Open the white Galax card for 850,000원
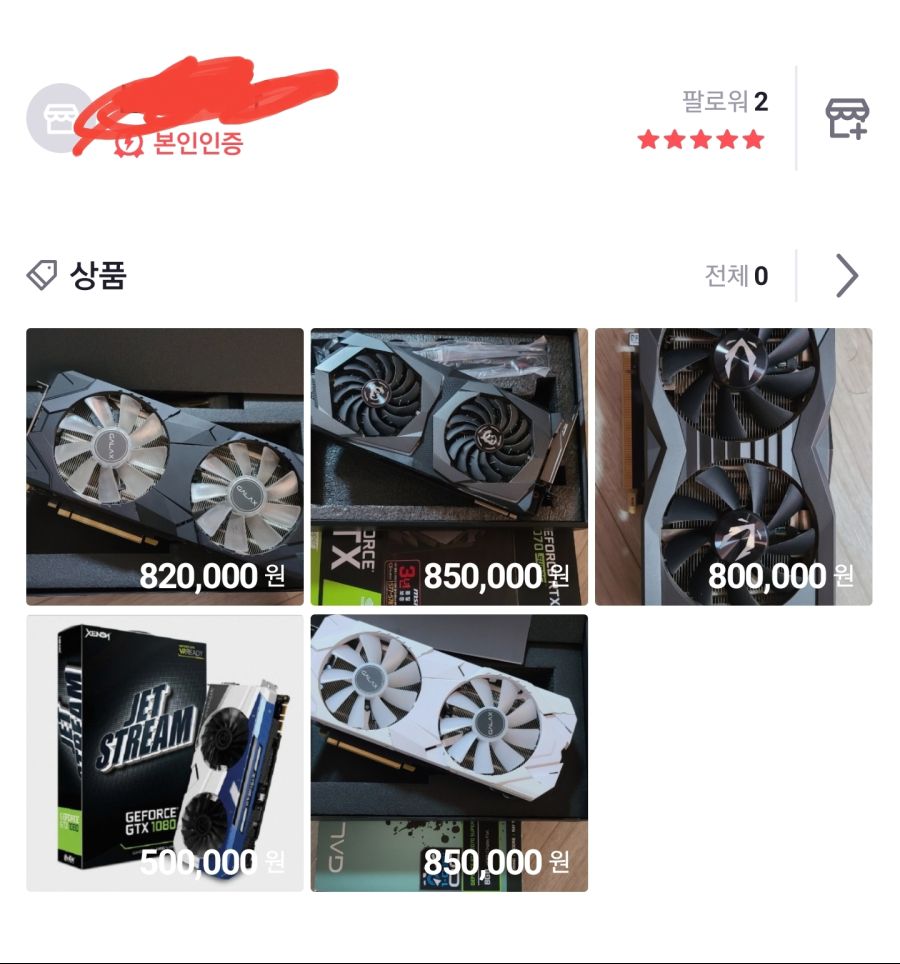The image size is (900, 964). pyautogui.click(x=449, y=752)
